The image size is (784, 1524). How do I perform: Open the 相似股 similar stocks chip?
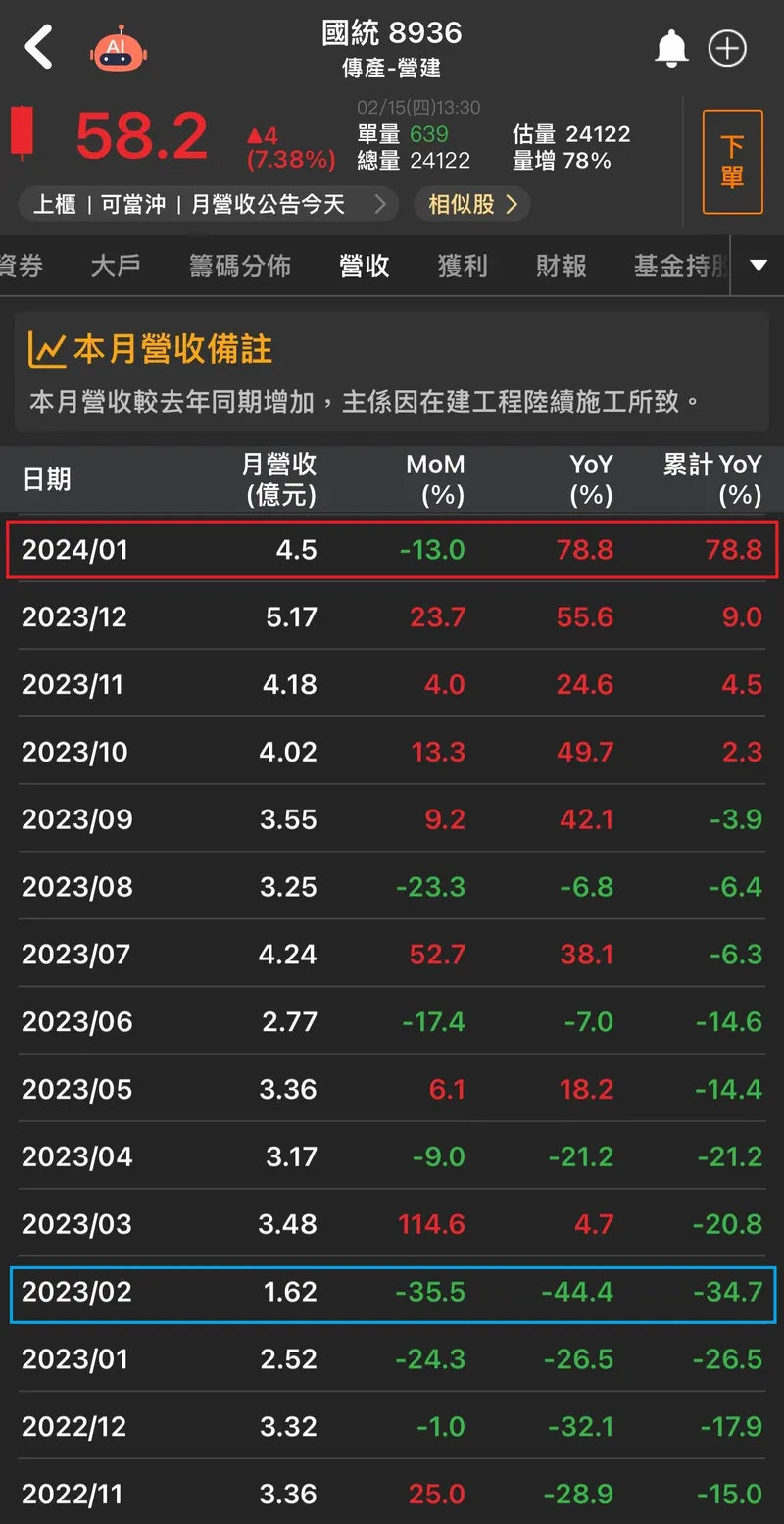click(x=472, y=204)
